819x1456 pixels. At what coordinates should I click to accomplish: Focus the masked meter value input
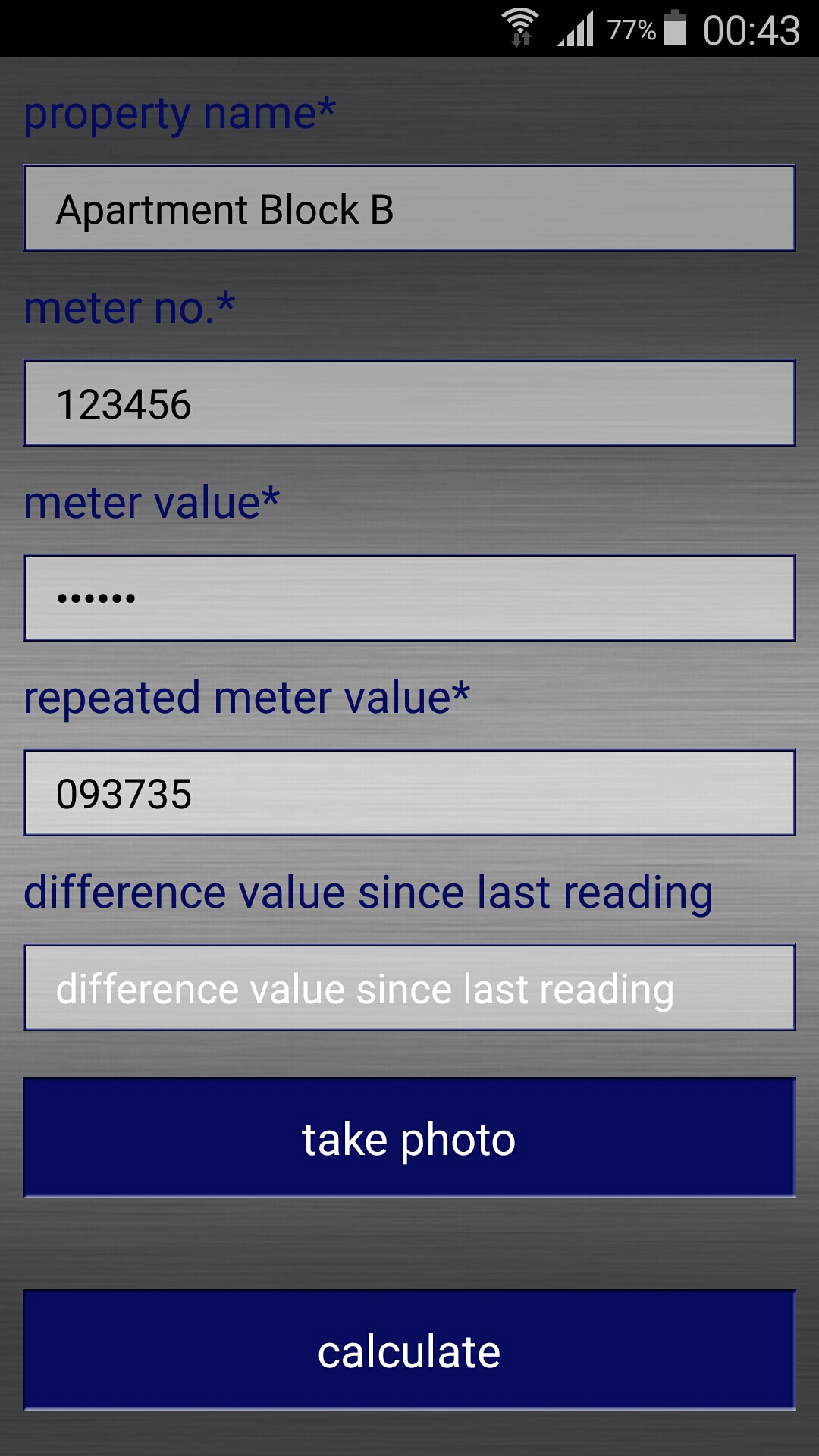click(409, 597)
